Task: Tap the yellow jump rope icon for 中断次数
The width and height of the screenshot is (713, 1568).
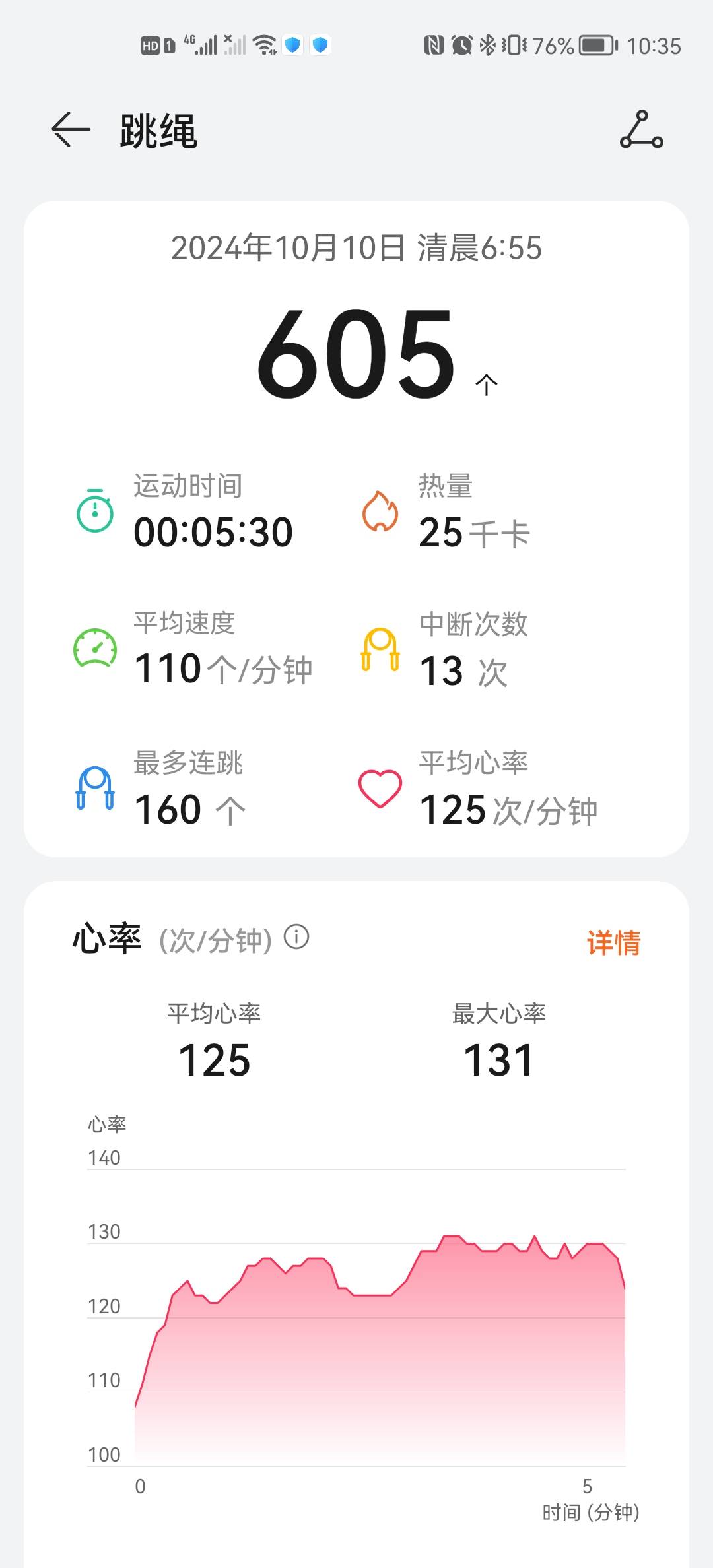Action: [x=380, y=649]
